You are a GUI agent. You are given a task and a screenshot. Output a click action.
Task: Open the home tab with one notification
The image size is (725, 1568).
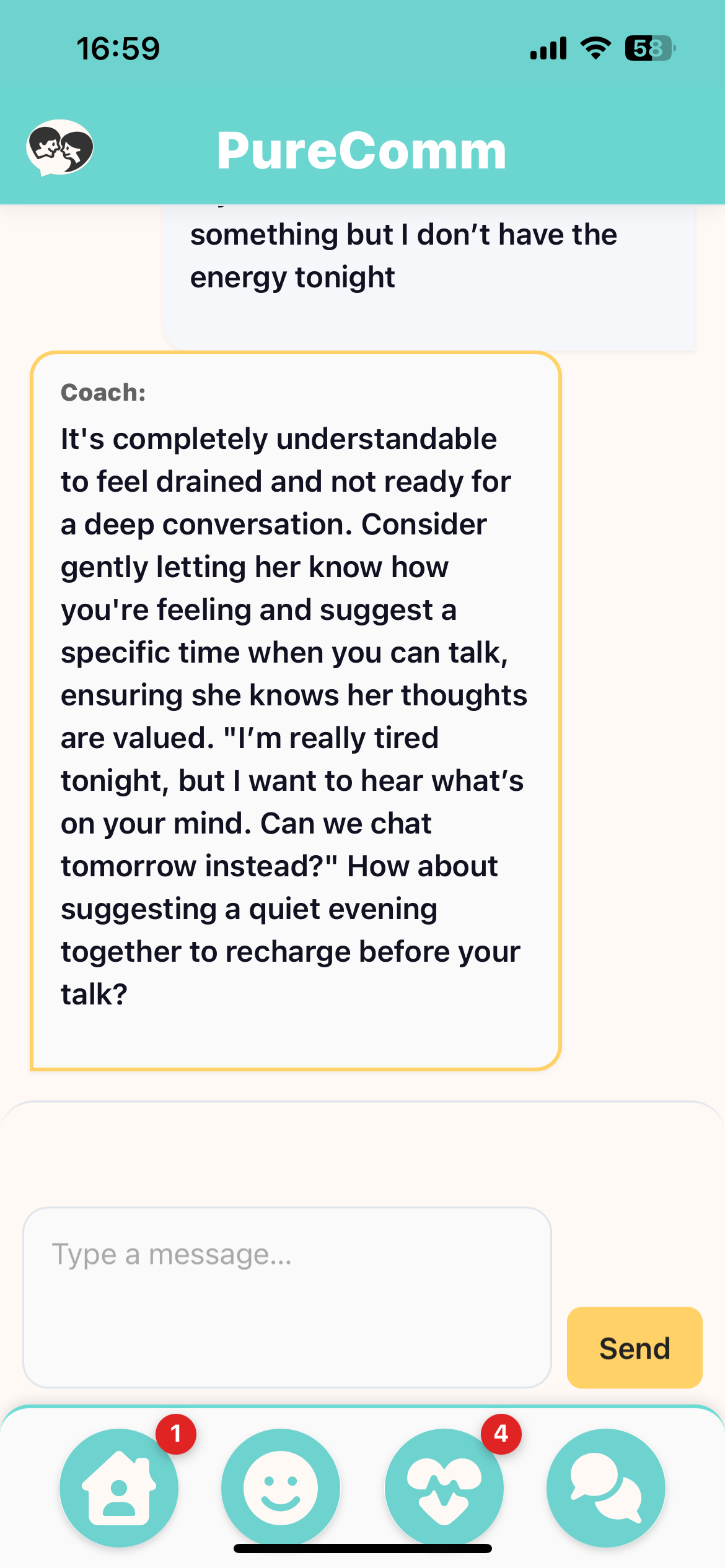click(119, 1487)
